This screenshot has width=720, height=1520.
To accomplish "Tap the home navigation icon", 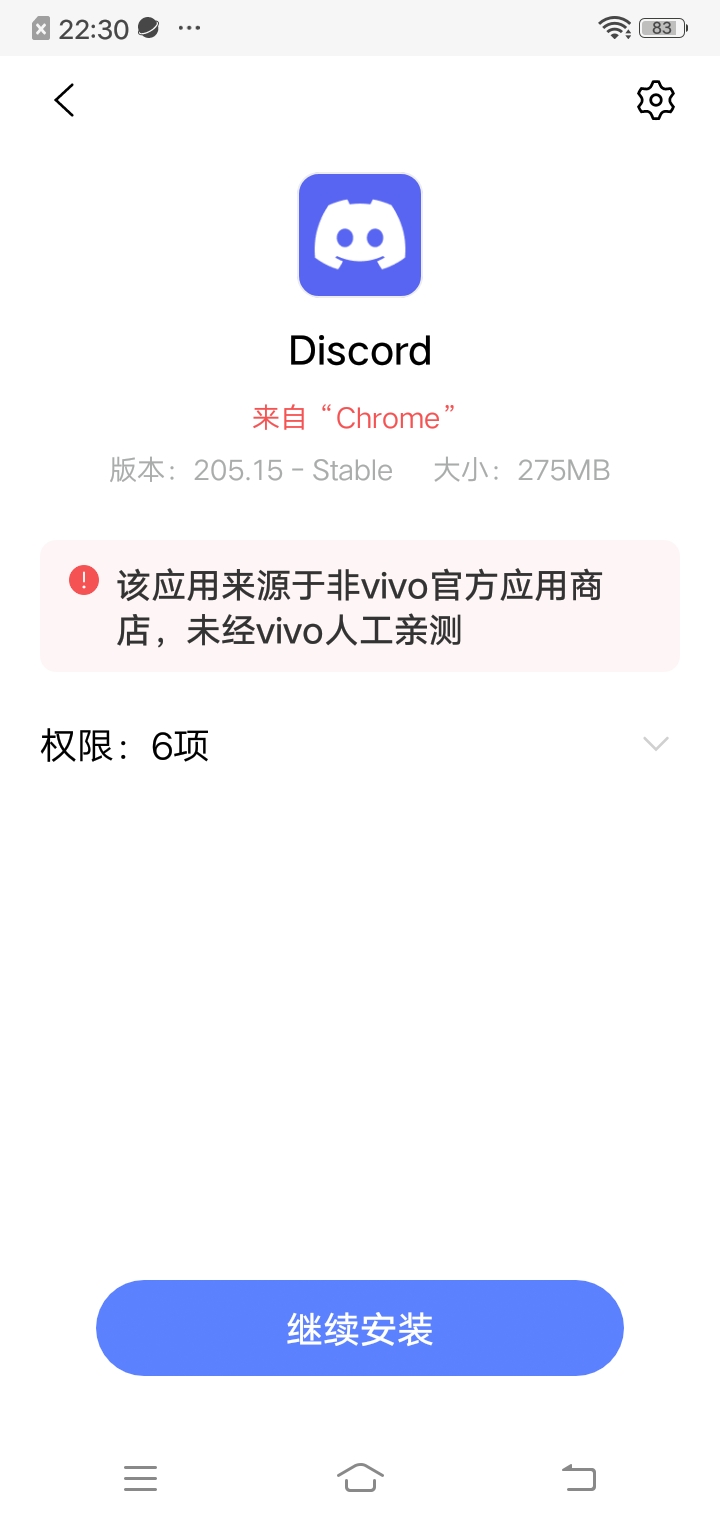I will click(x=361, y=1475).
